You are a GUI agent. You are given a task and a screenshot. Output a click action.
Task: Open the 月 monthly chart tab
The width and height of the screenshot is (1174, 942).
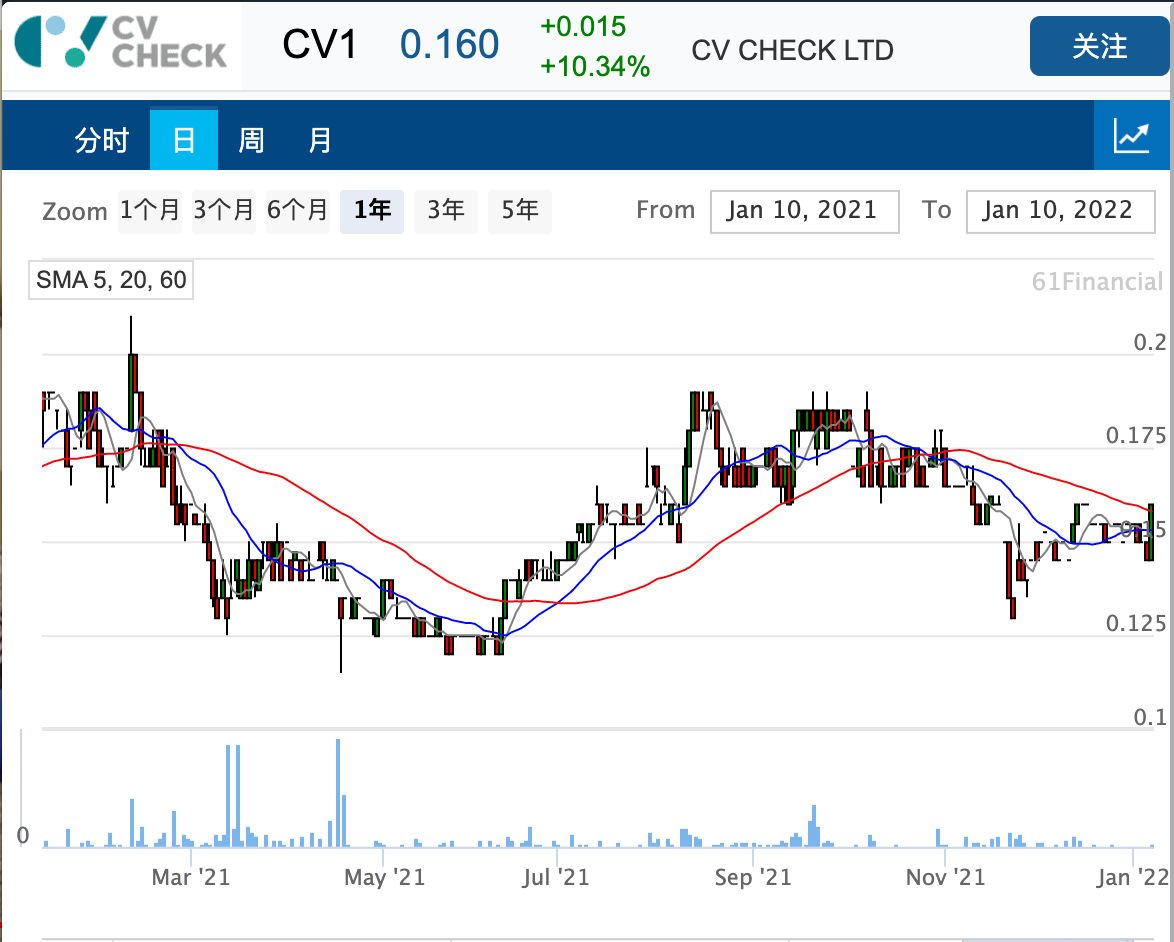[x=319, y=140]
